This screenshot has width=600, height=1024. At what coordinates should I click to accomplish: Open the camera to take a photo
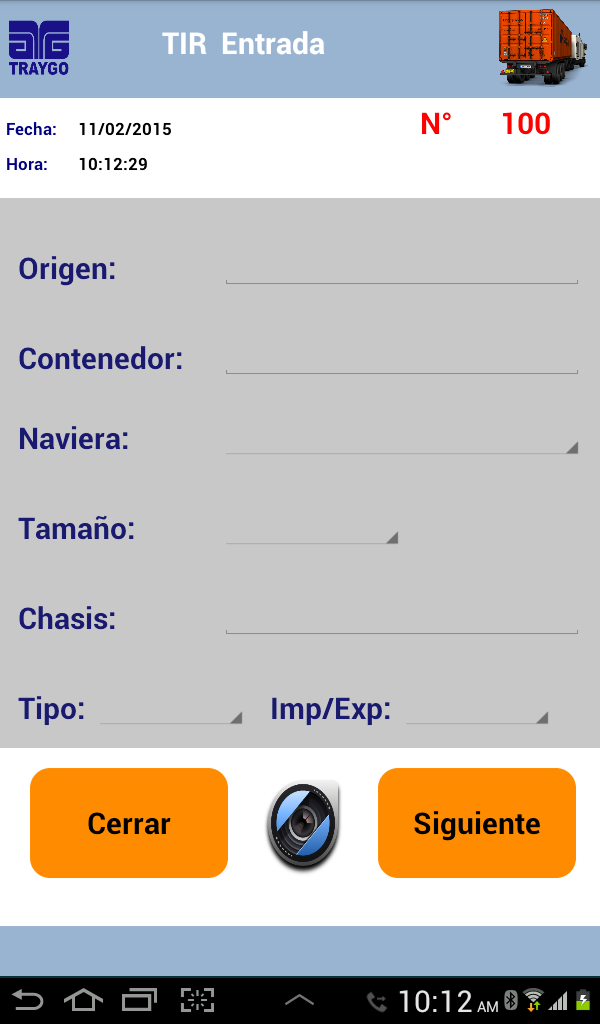(x=303, y=824)
